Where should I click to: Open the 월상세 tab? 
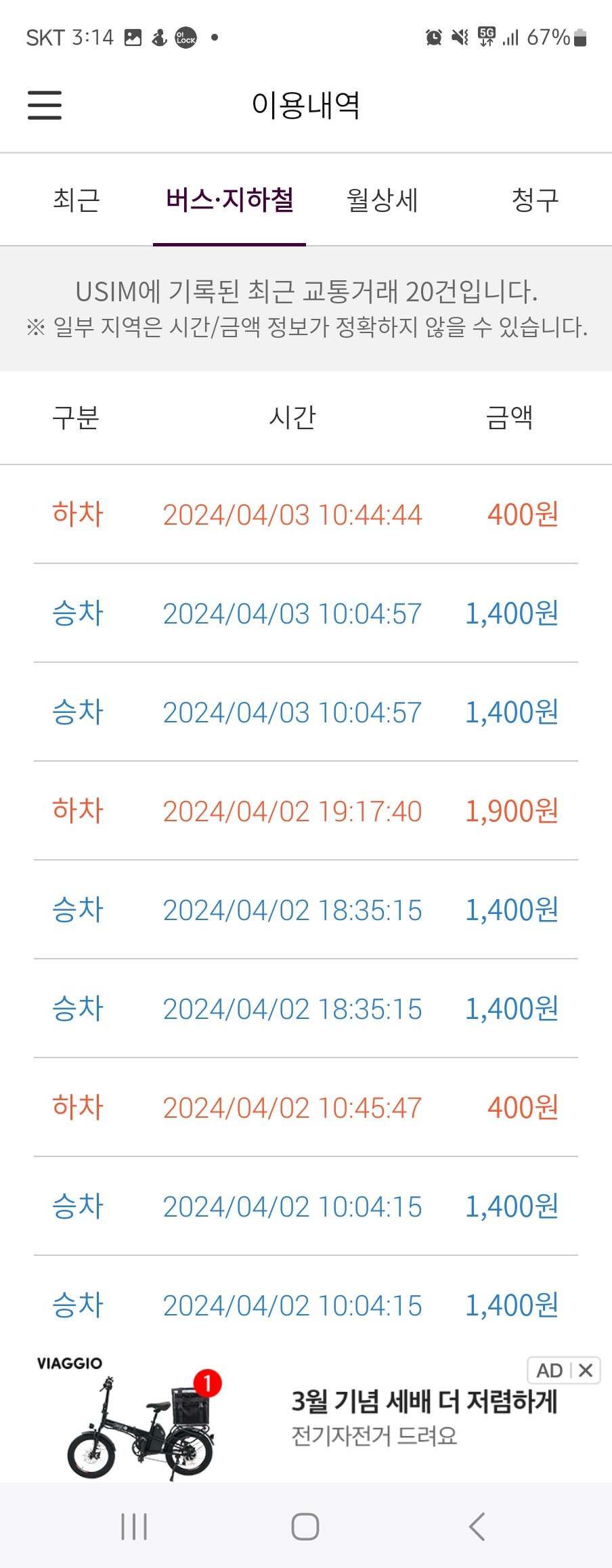pyautogui.click(x=383, y=200)
